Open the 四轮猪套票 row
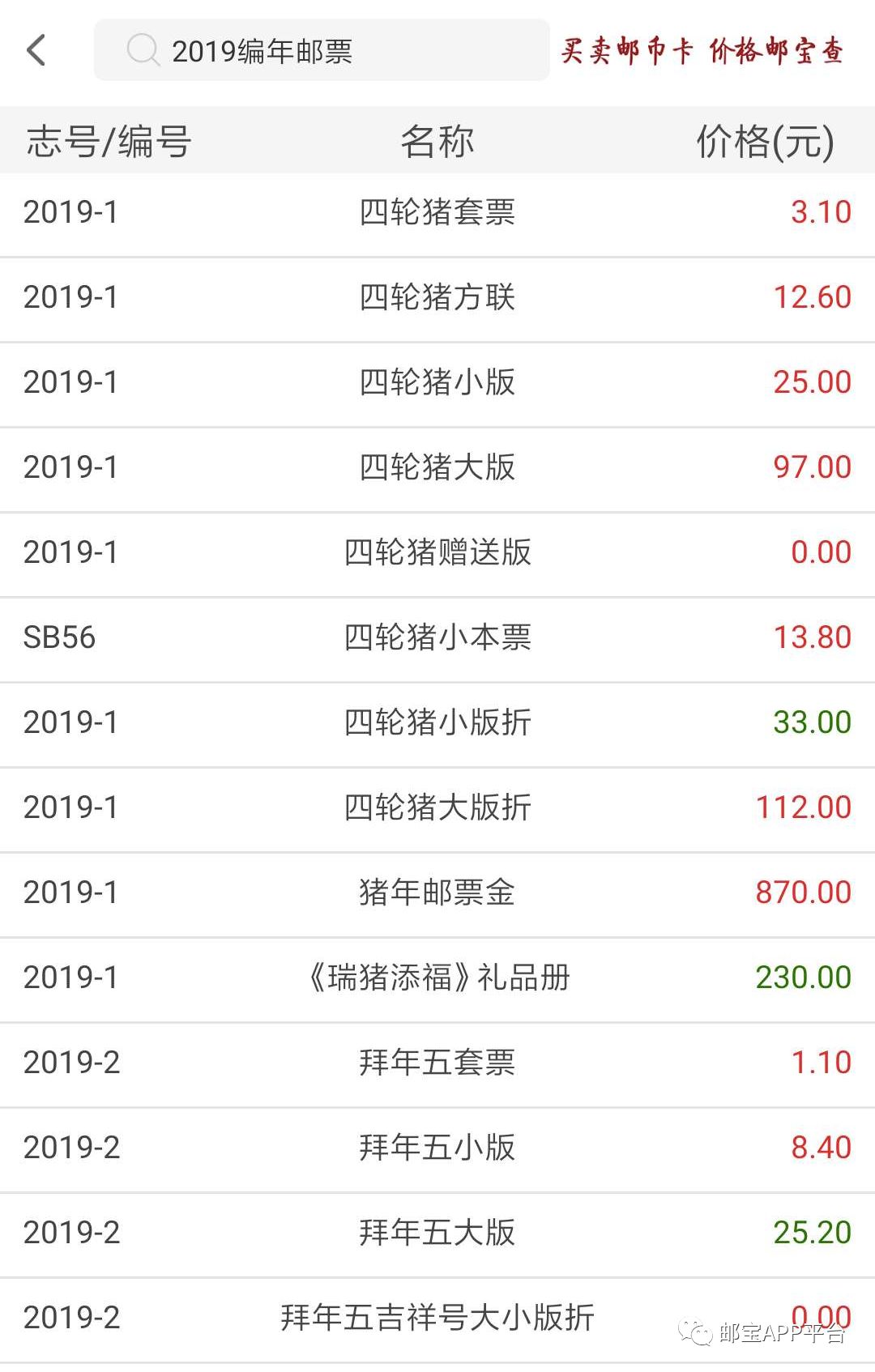This screenshot has width=875, height=1372. tap(437, 213)
